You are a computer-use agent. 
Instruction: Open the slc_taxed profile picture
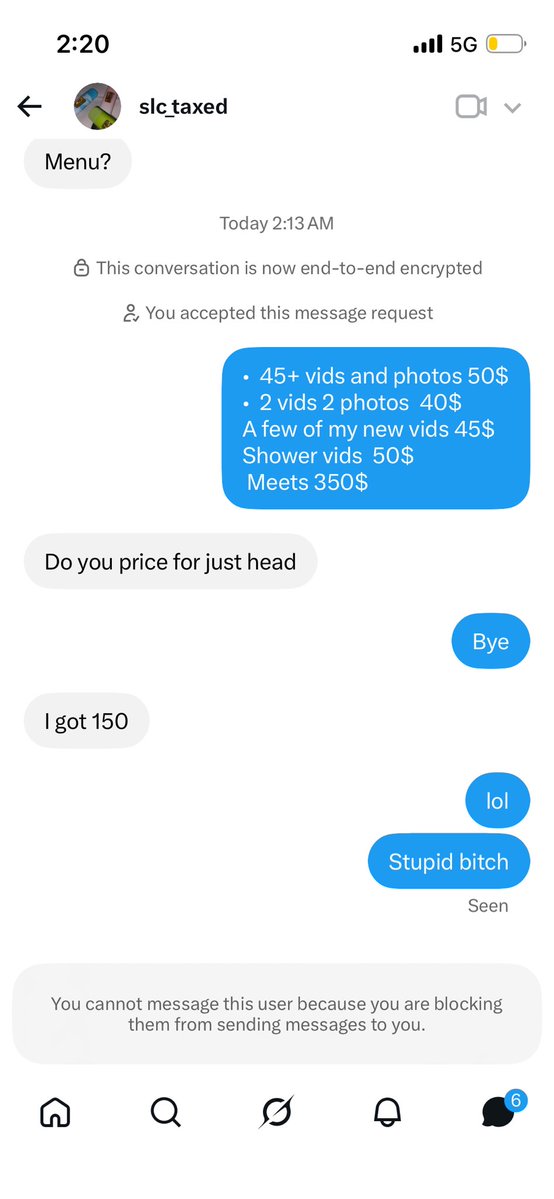(x=97, y=106)
